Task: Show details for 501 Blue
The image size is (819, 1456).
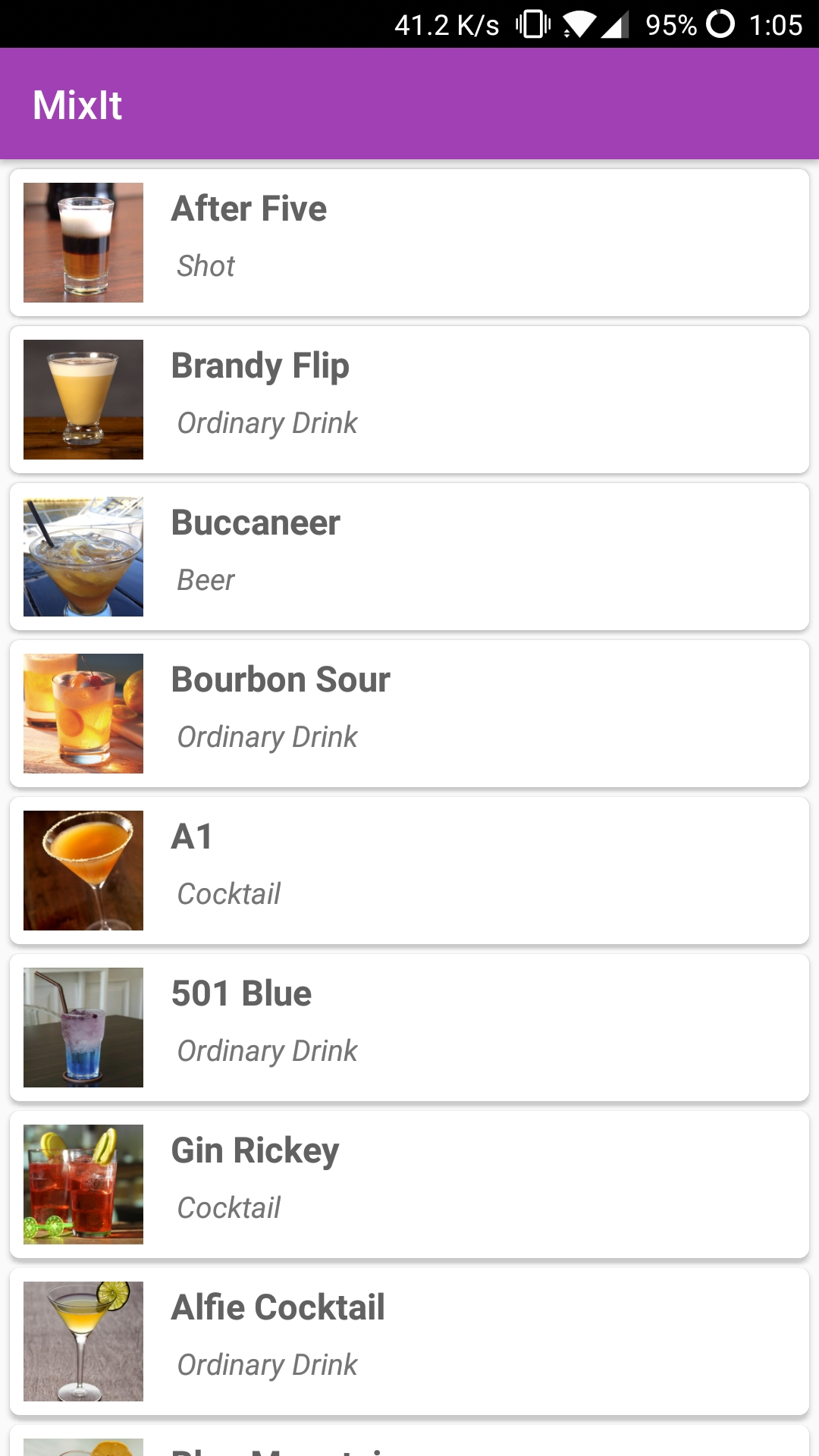Action: tap(409, 1028)
